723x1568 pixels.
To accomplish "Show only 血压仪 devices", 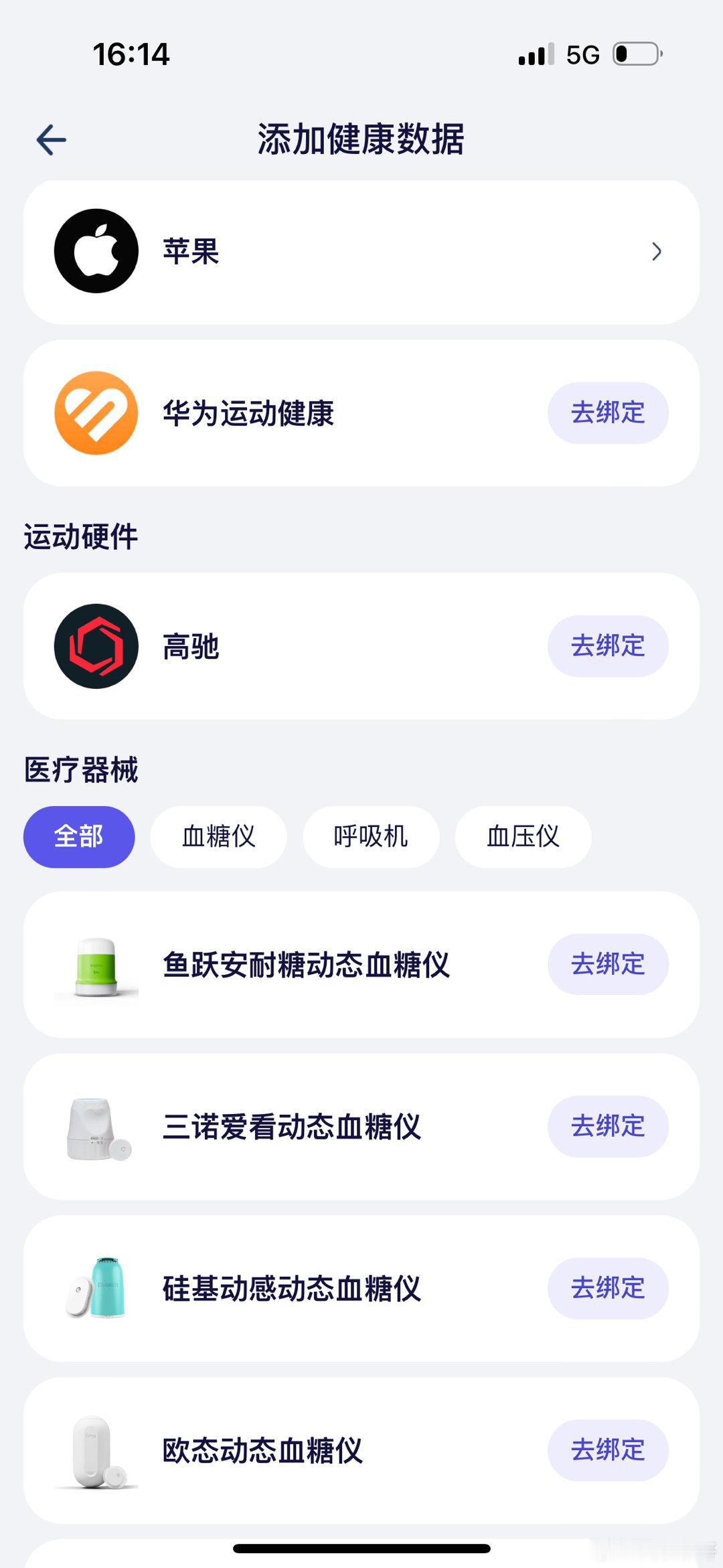I will 523,837.
